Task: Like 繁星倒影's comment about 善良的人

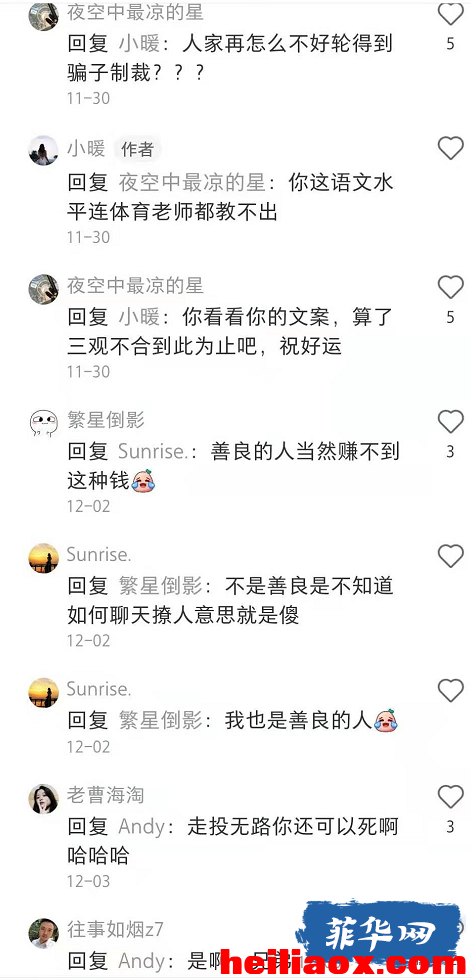Action: (450, 422)
